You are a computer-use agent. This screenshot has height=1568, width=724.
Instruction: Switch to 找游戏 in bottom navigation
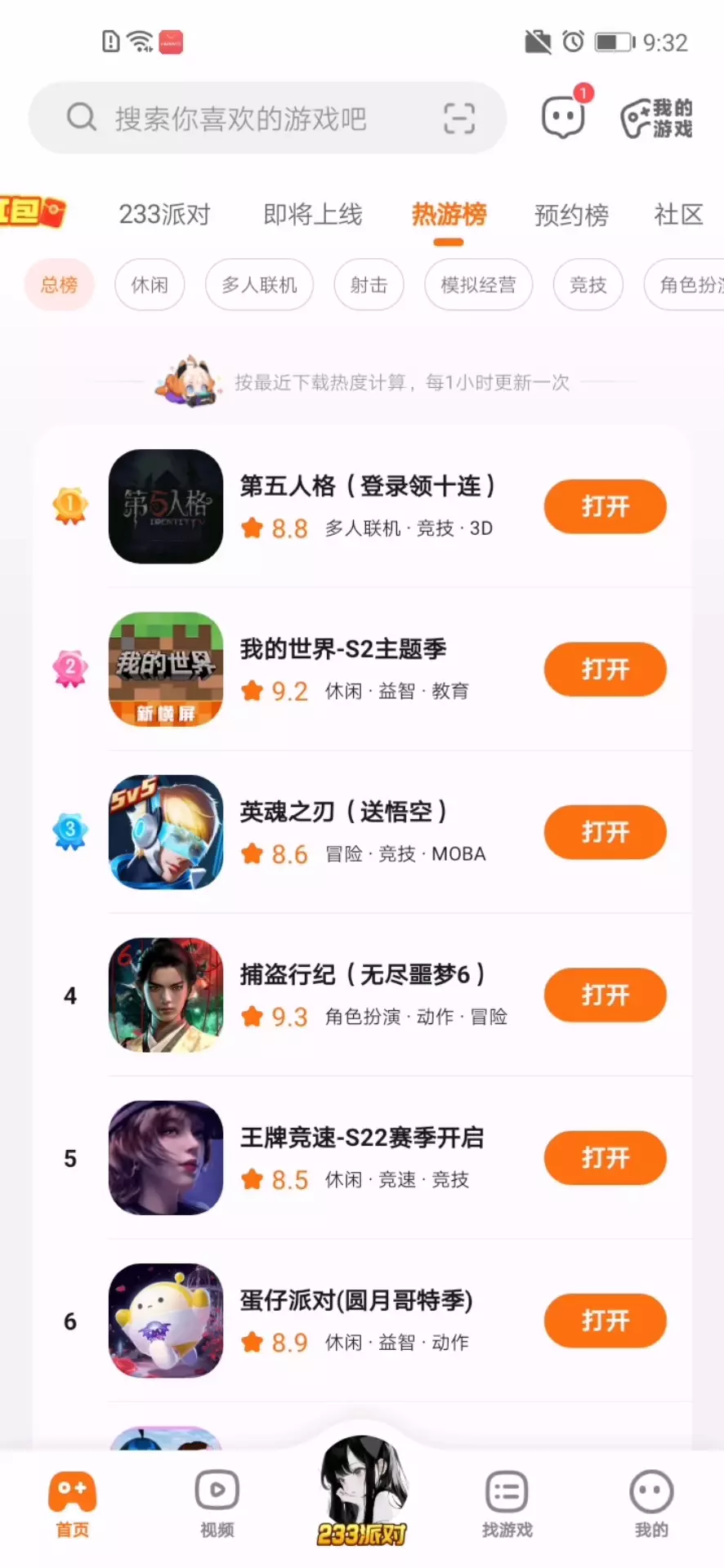click(507, 1504)
